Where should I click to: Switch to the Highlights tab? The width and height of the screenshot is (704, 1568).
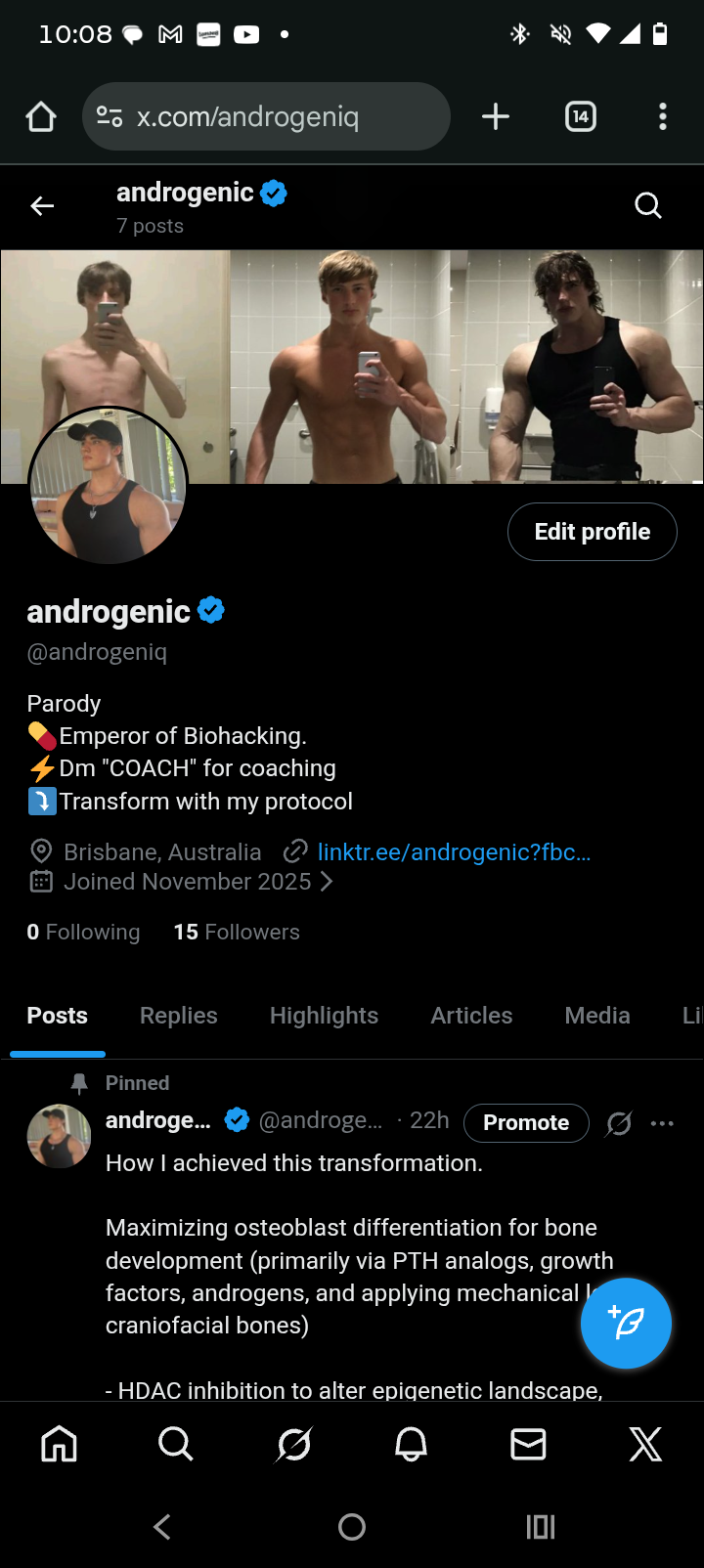324,1016
